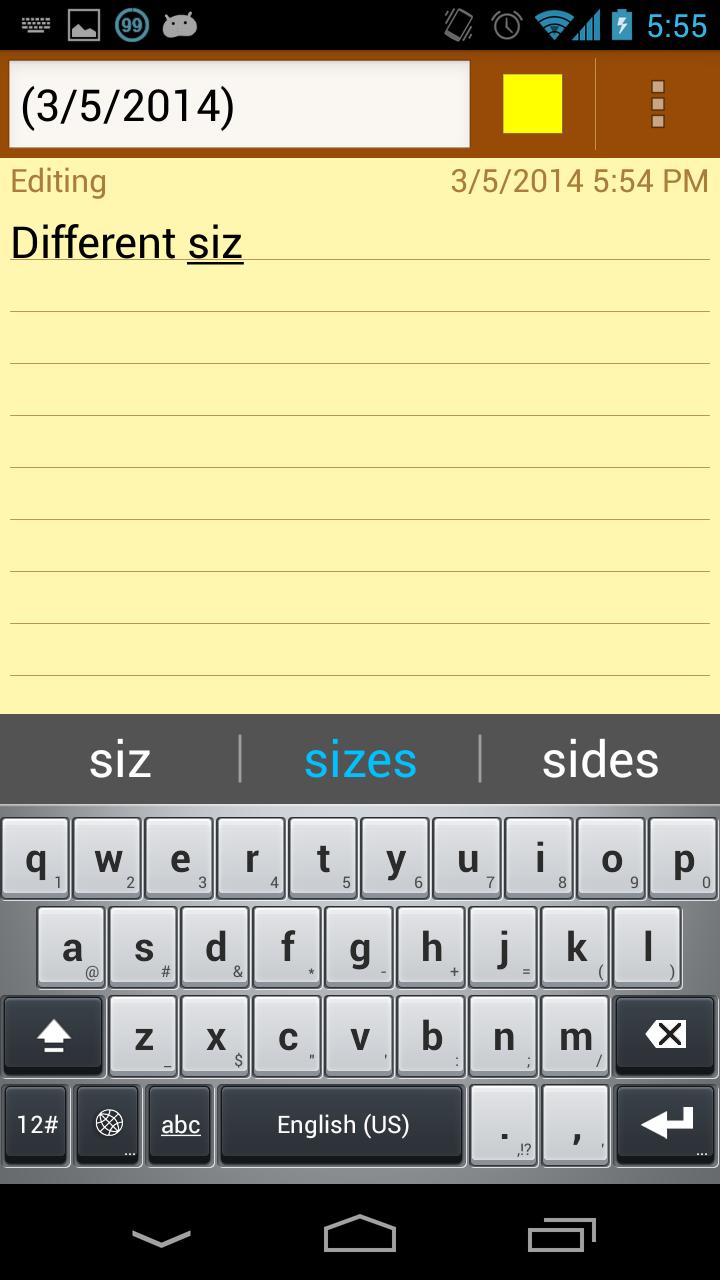Image resolution: width=720 pixels, height=1280 pixels.
Task: Tap the return key
Action: click(665, 1125)
